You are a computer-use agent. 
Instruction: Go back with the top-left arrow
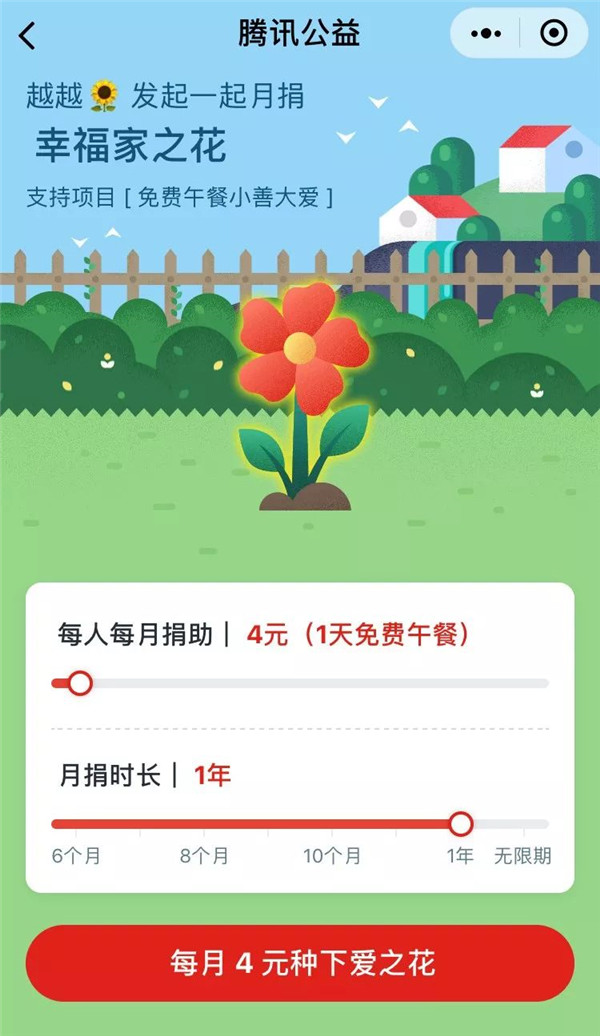pos(28,35)
